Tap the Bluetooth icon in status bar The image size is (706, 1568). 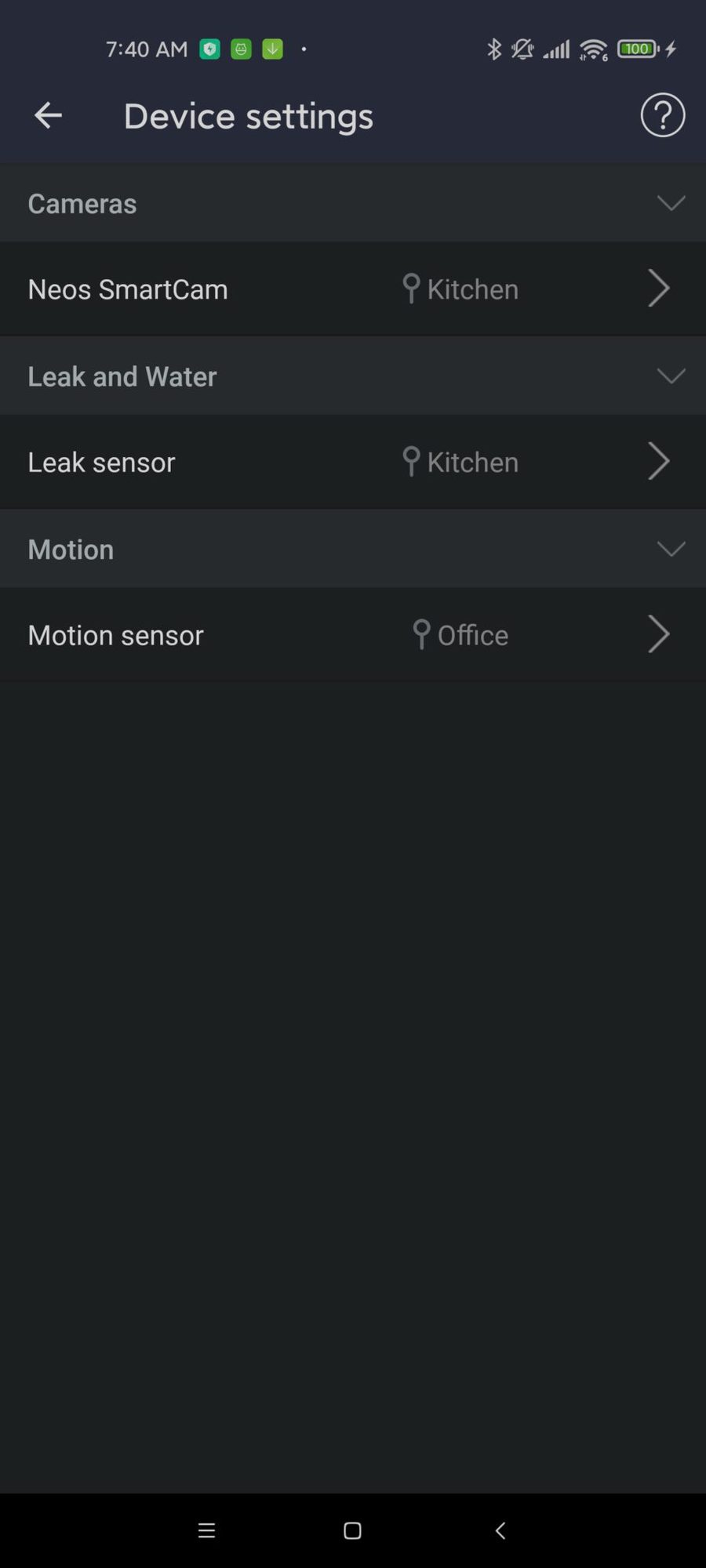click(x=494, y=49)
